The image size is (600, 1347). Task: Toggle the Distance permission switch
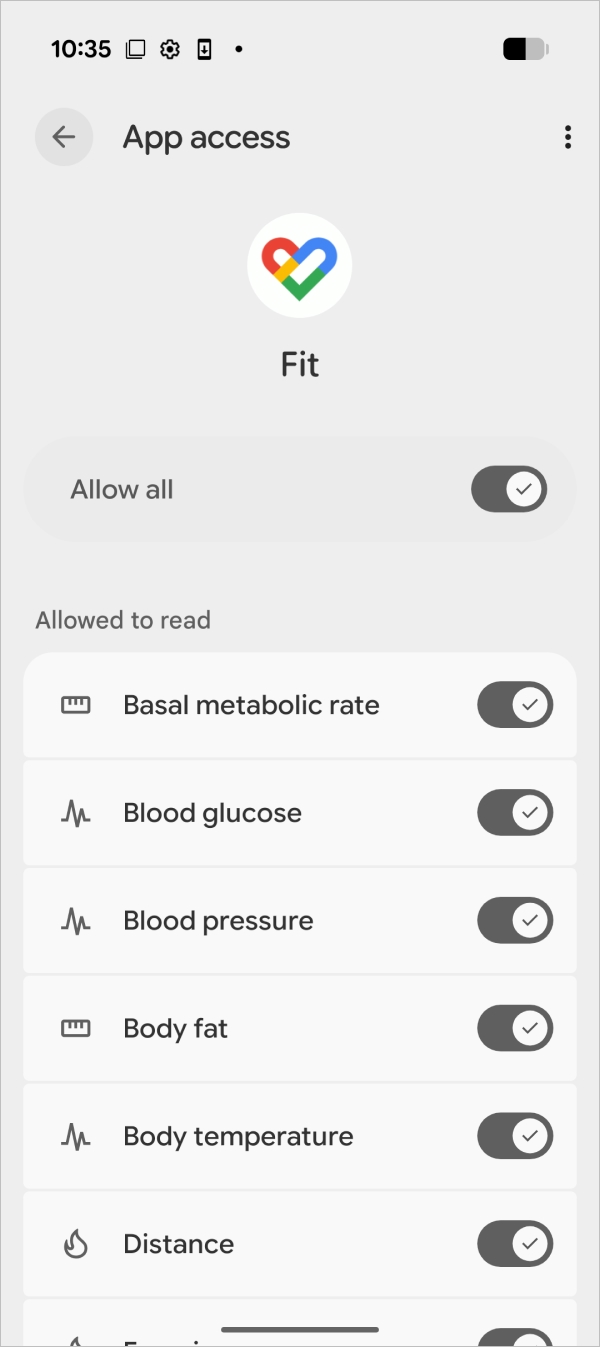point(515,1244)
